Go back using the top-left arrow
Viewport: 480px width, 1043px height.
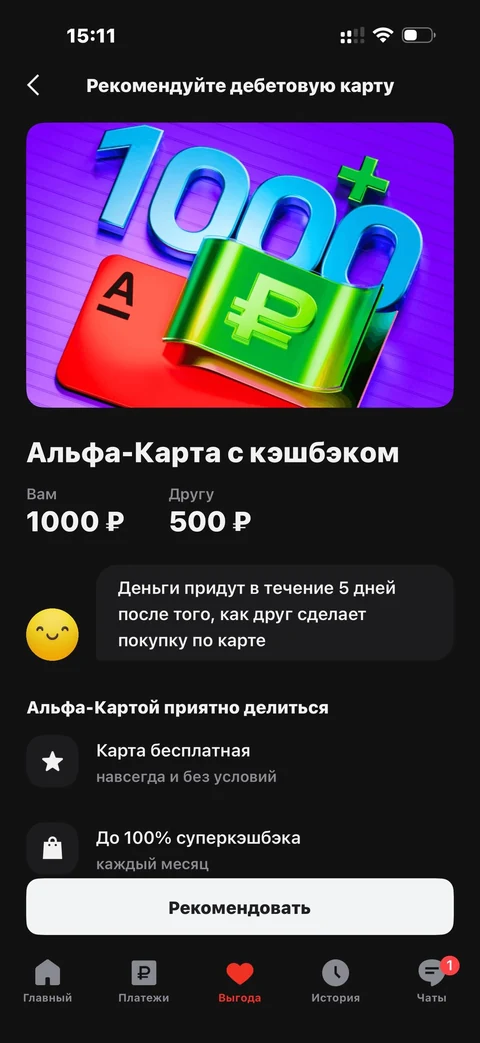click(x=33, y=86)
